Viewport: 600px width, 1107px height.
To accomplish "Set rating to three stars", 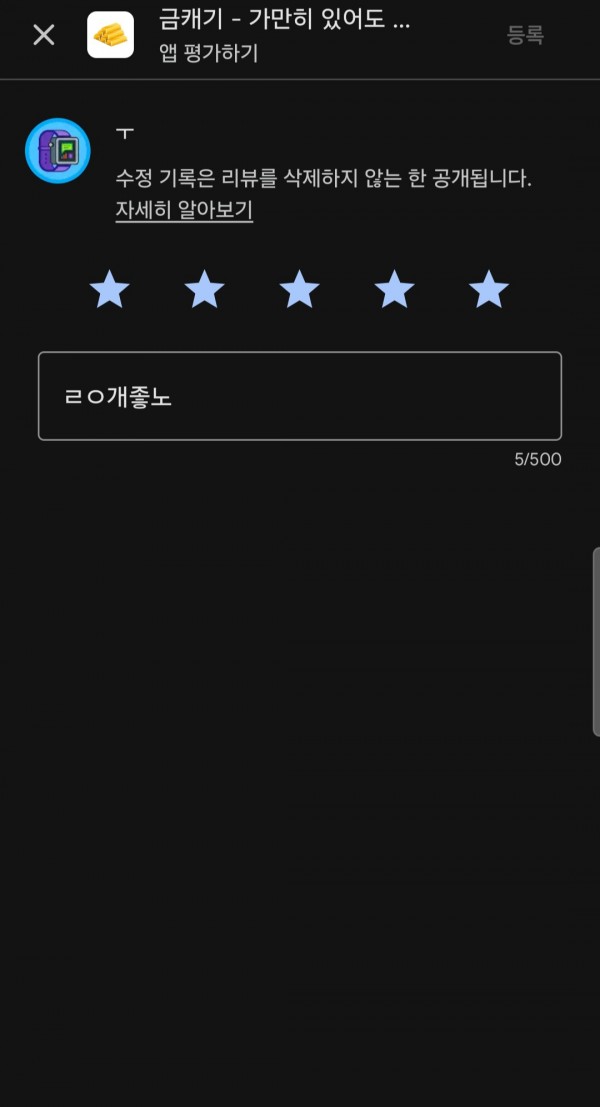I will point(299,289).
